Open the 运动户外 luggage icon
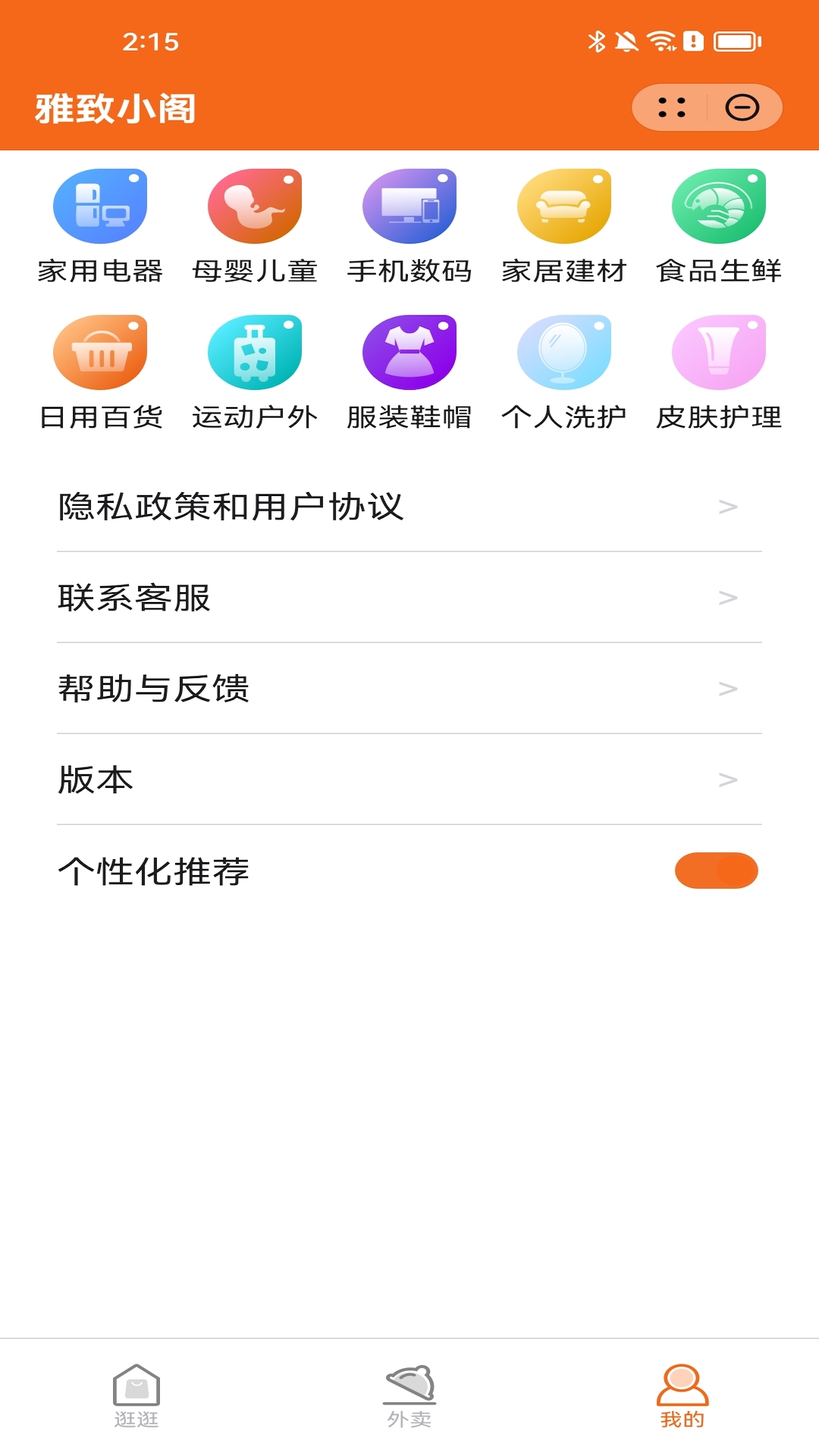This screenshot has height=1456, width=819. coord(255,353)
